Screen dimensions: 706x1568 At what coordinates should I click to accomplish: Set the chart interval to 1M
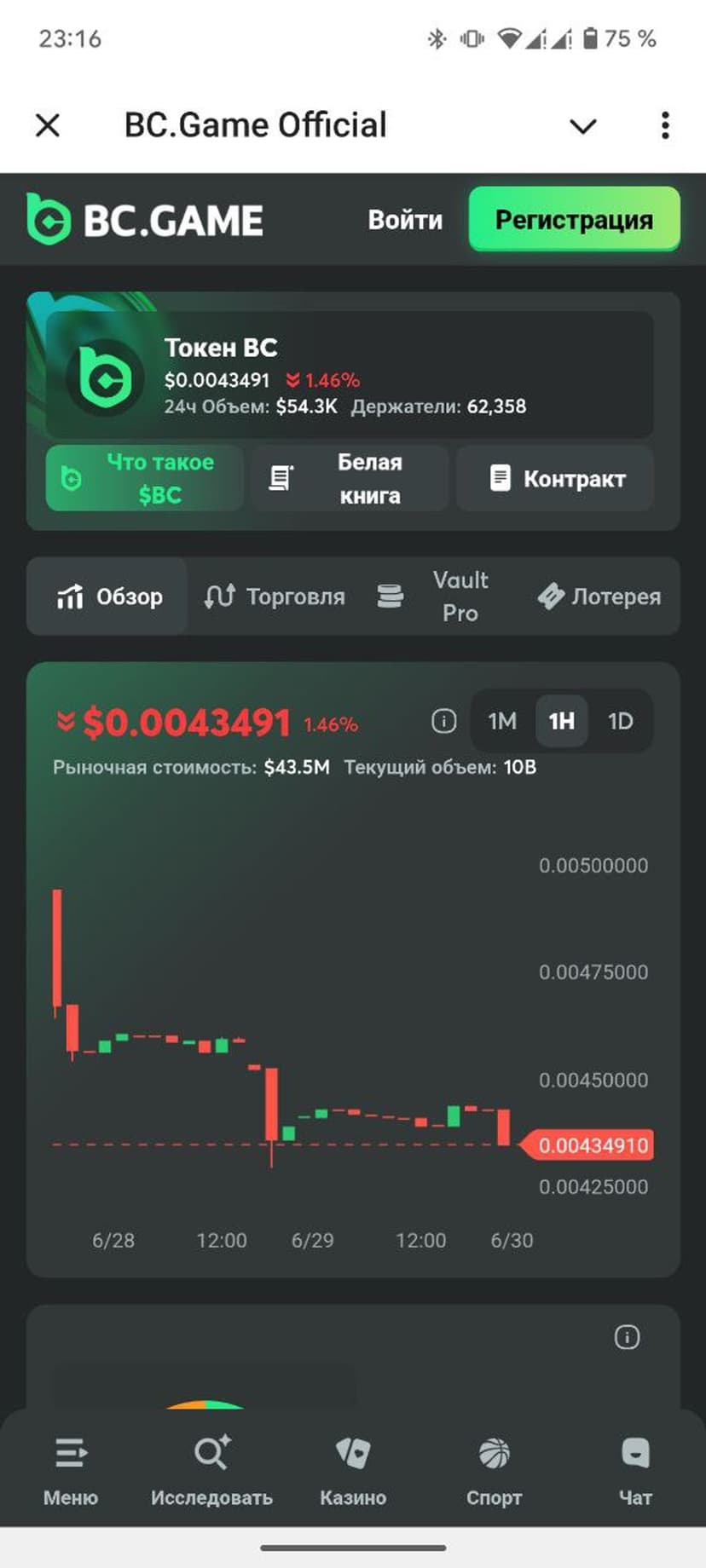(502, 721)
